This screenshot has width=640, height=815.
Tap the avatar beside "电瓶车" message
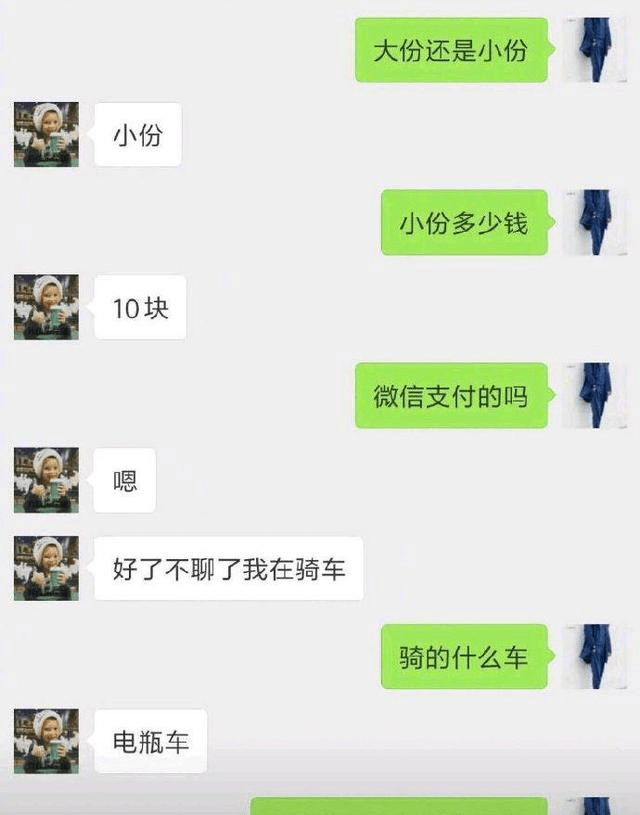(x=46, y=740)
